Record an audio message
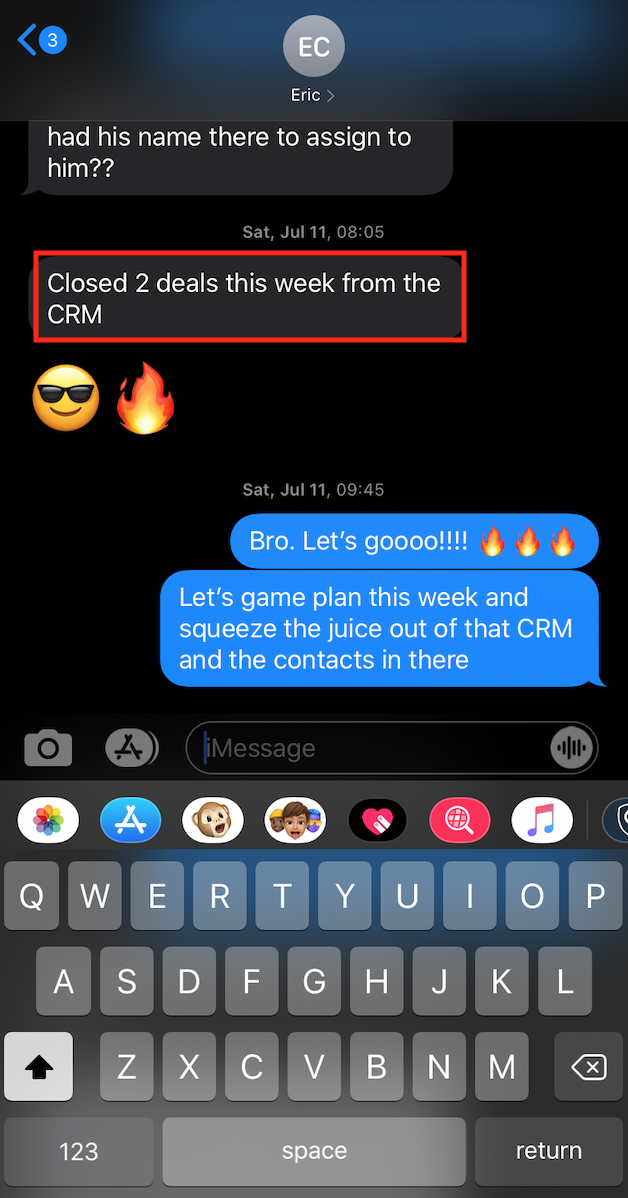 (x=572, y=748)
